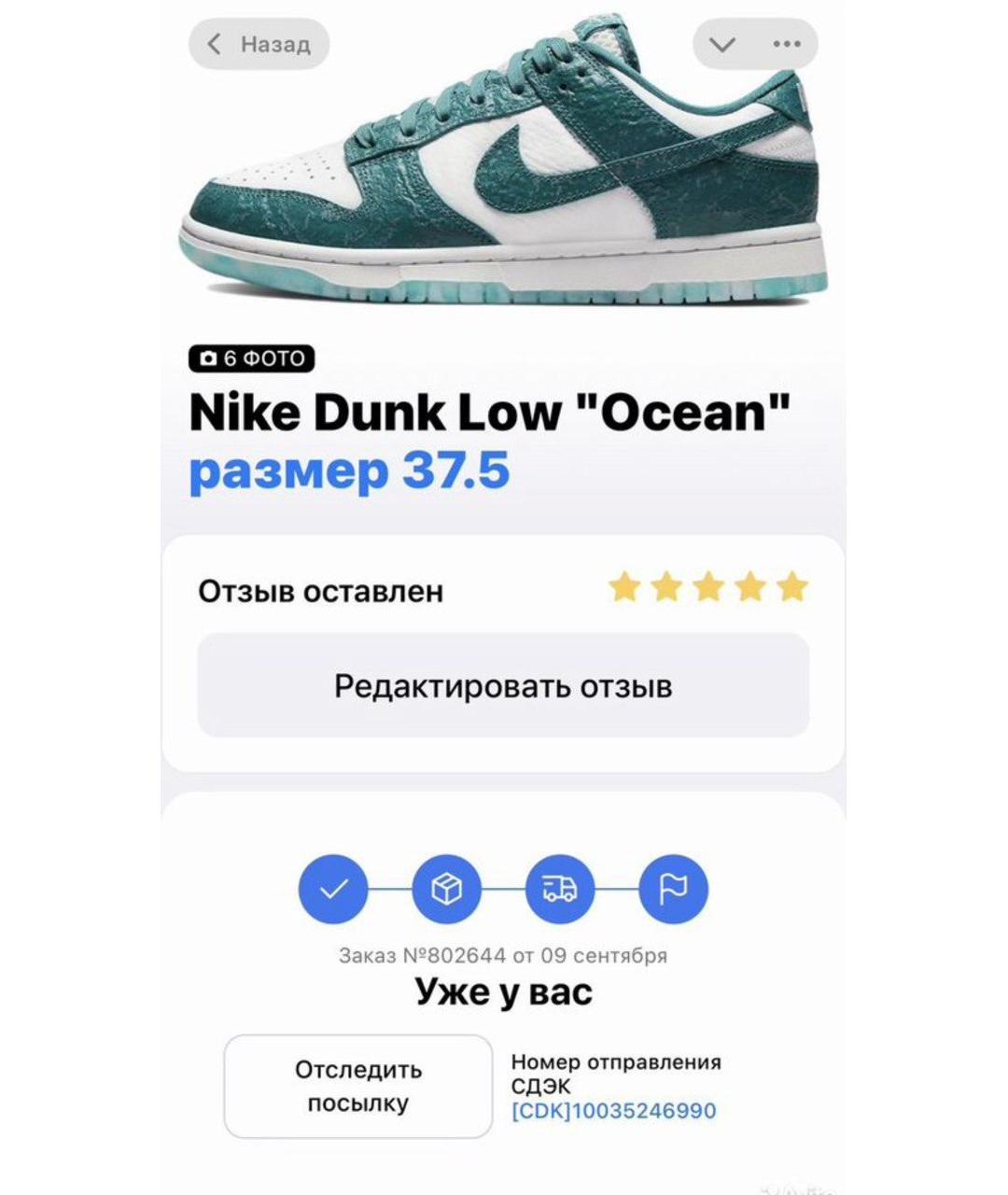1008x1195 pixels.
Task: Click the flag delivery completion icon
Action: (674, 890)
